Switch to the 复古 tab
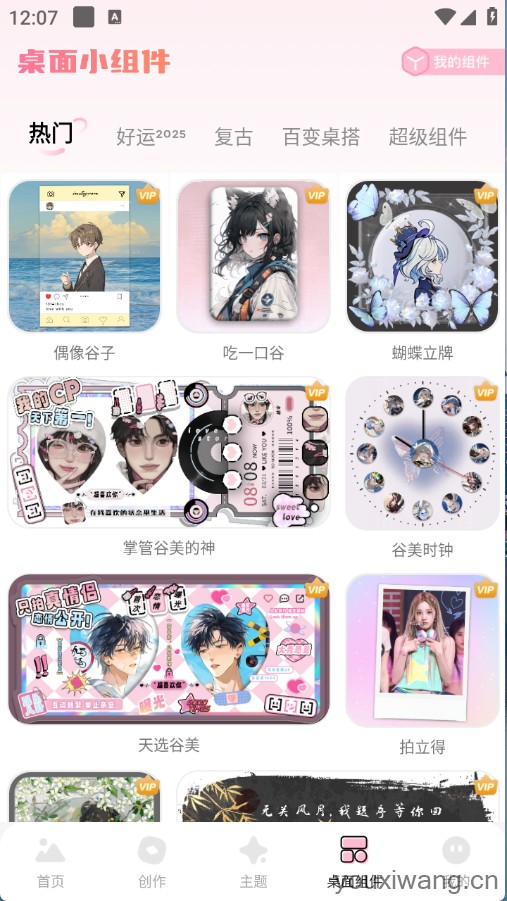Image resolution: width=507 pixels, height=901 pixels. point(233,137)
